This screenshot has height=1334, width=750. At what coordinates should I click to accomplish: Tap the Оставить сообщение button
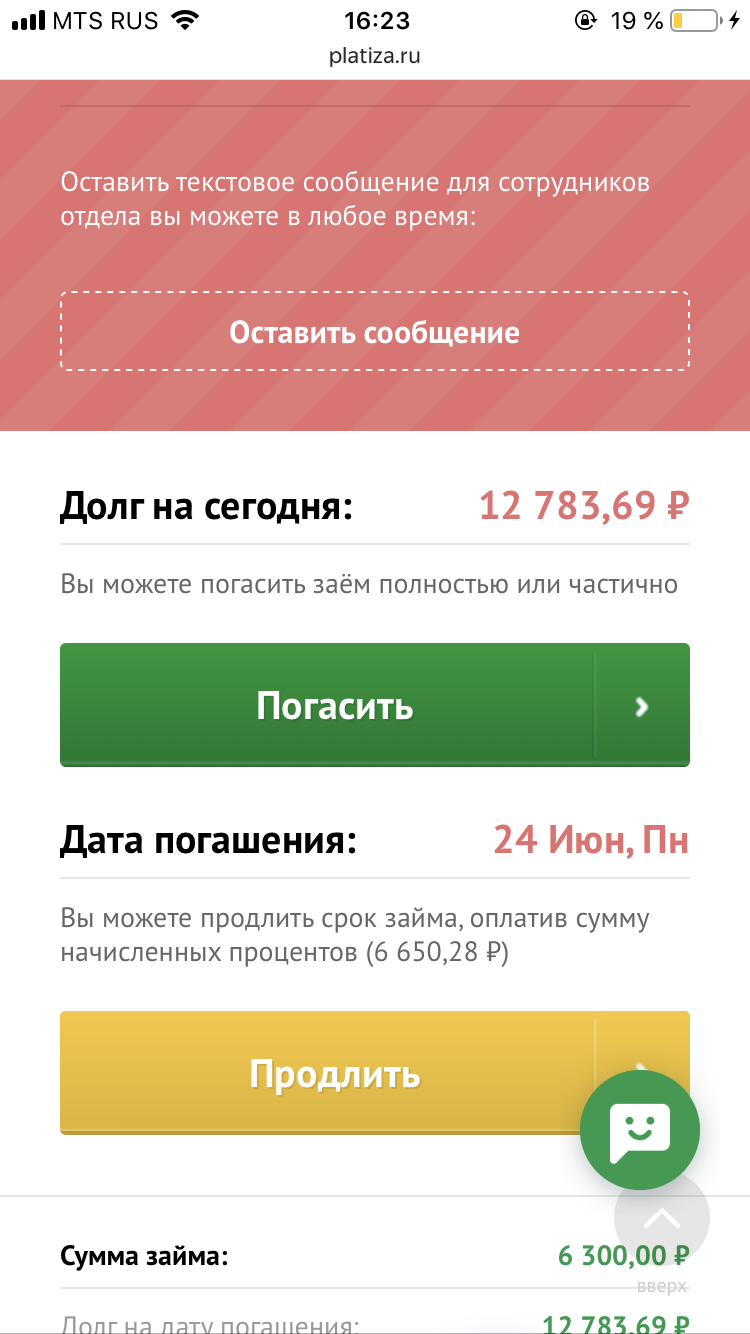click(374, 332)
